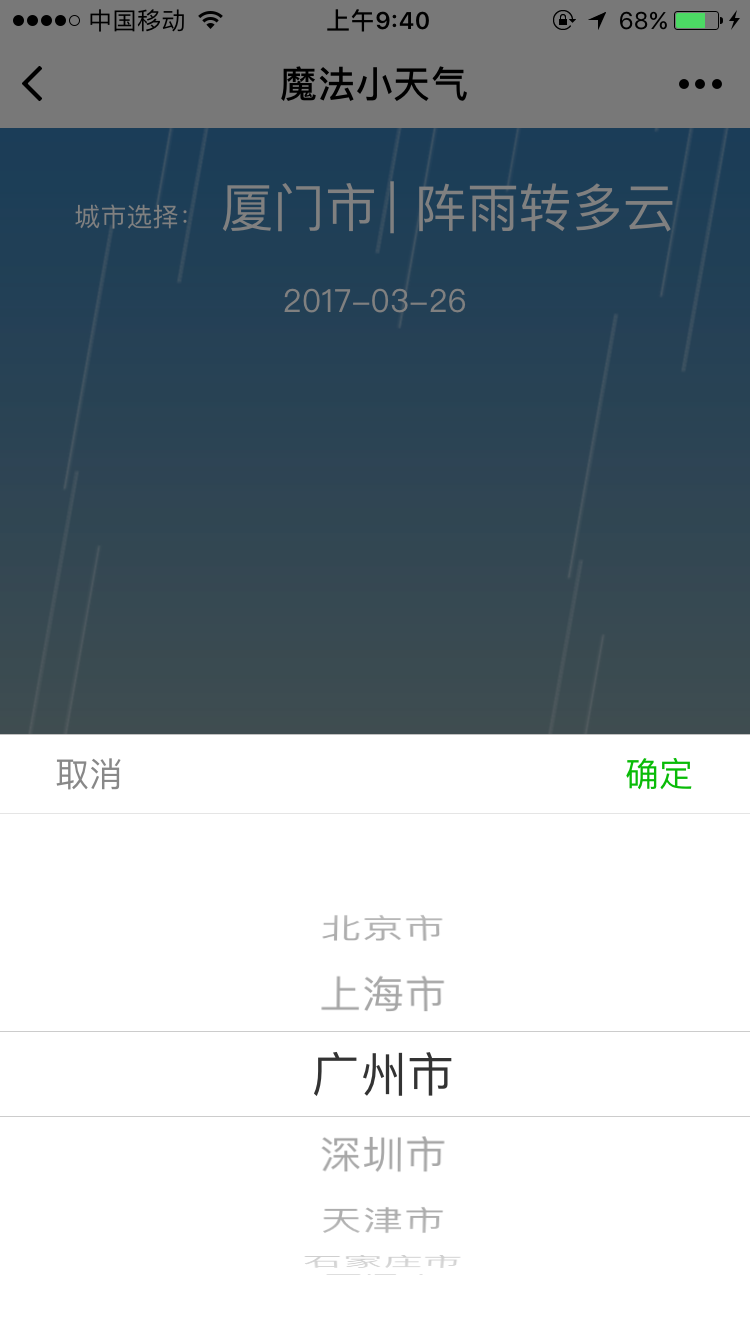Confirm the selection with 确定

click(x=659, y=774)
